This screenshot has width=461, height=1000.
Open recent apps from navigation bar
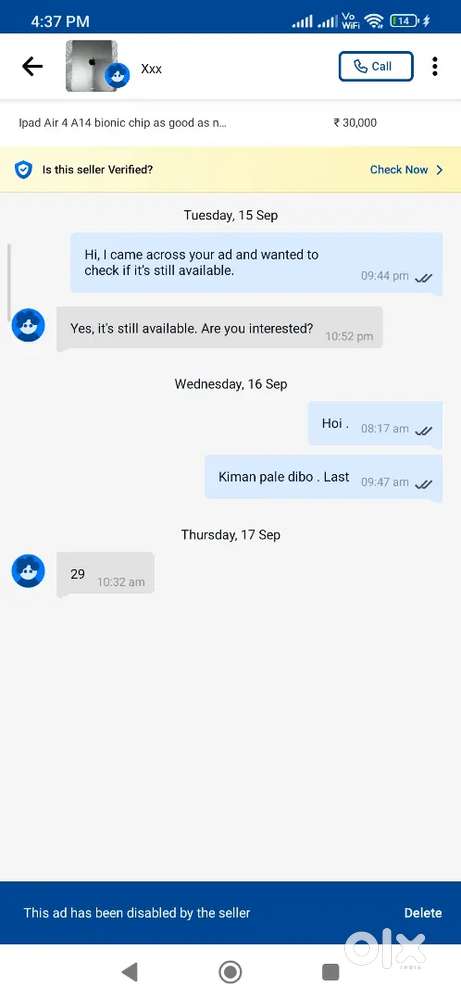[330, 972]
